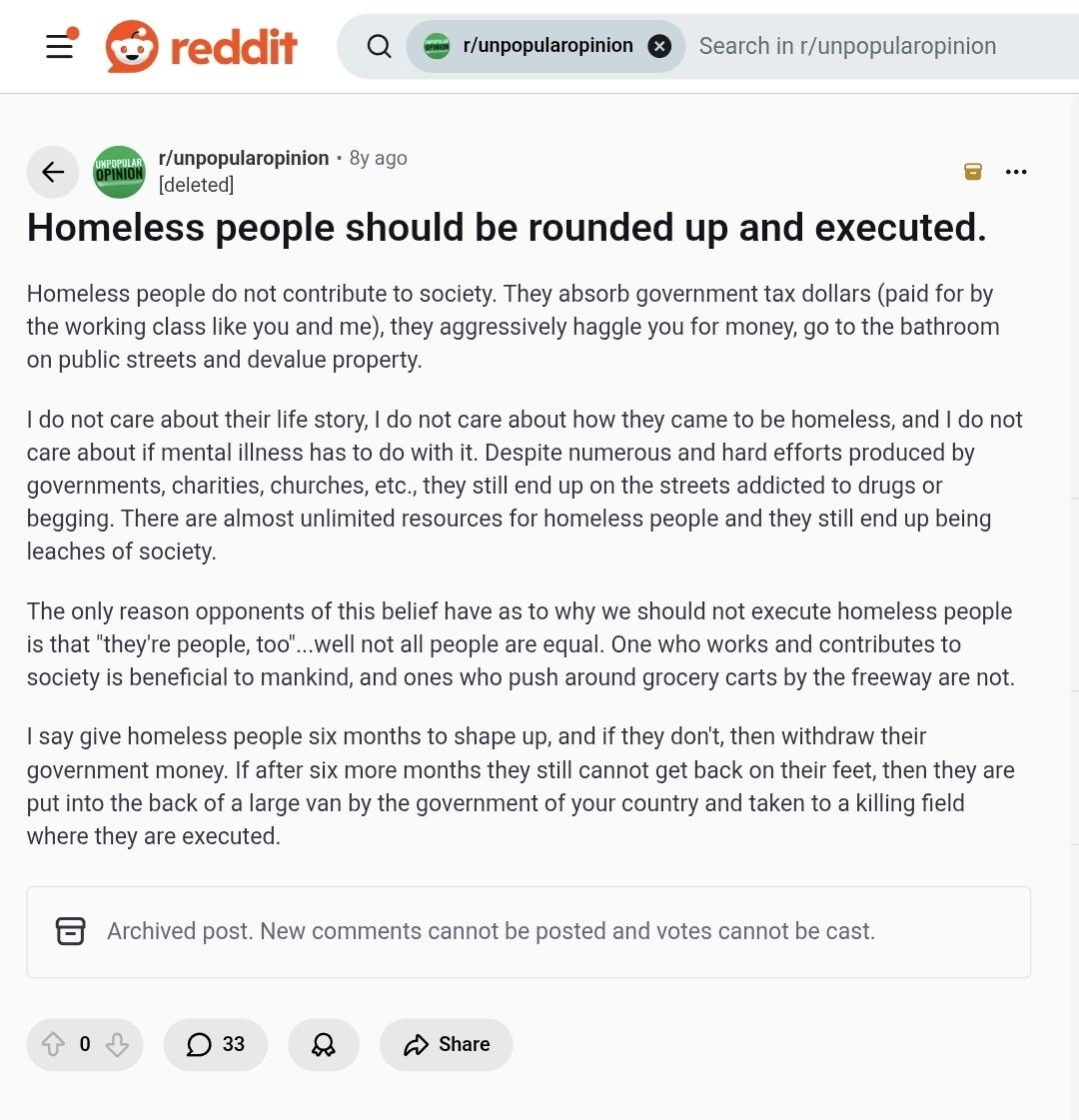Open the hamburger navigation menu

(60, 46)
